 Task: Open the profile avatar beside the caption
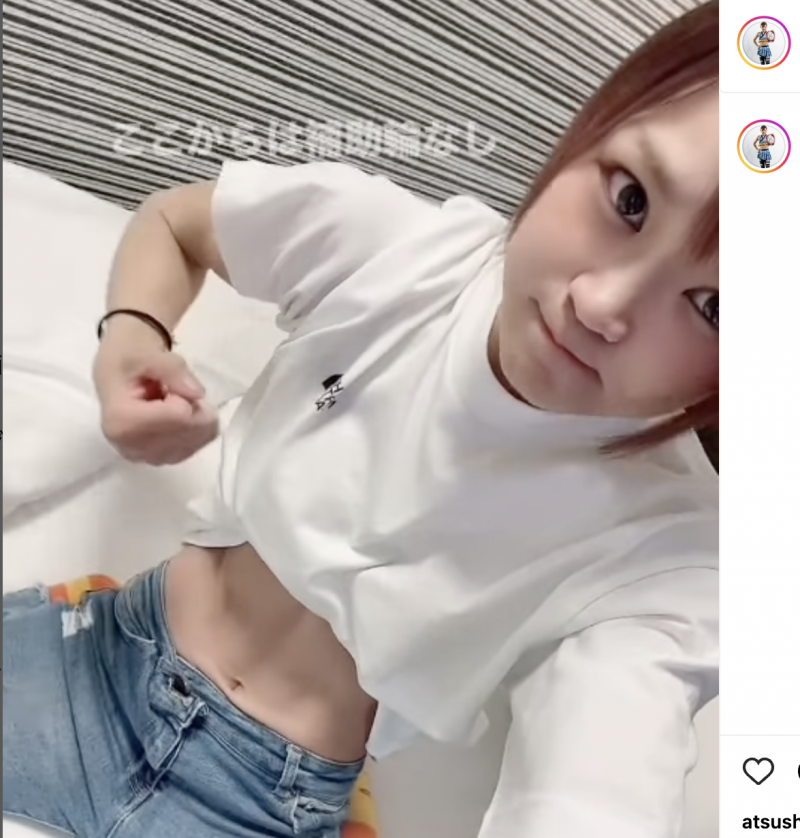(x=764, y=146)
